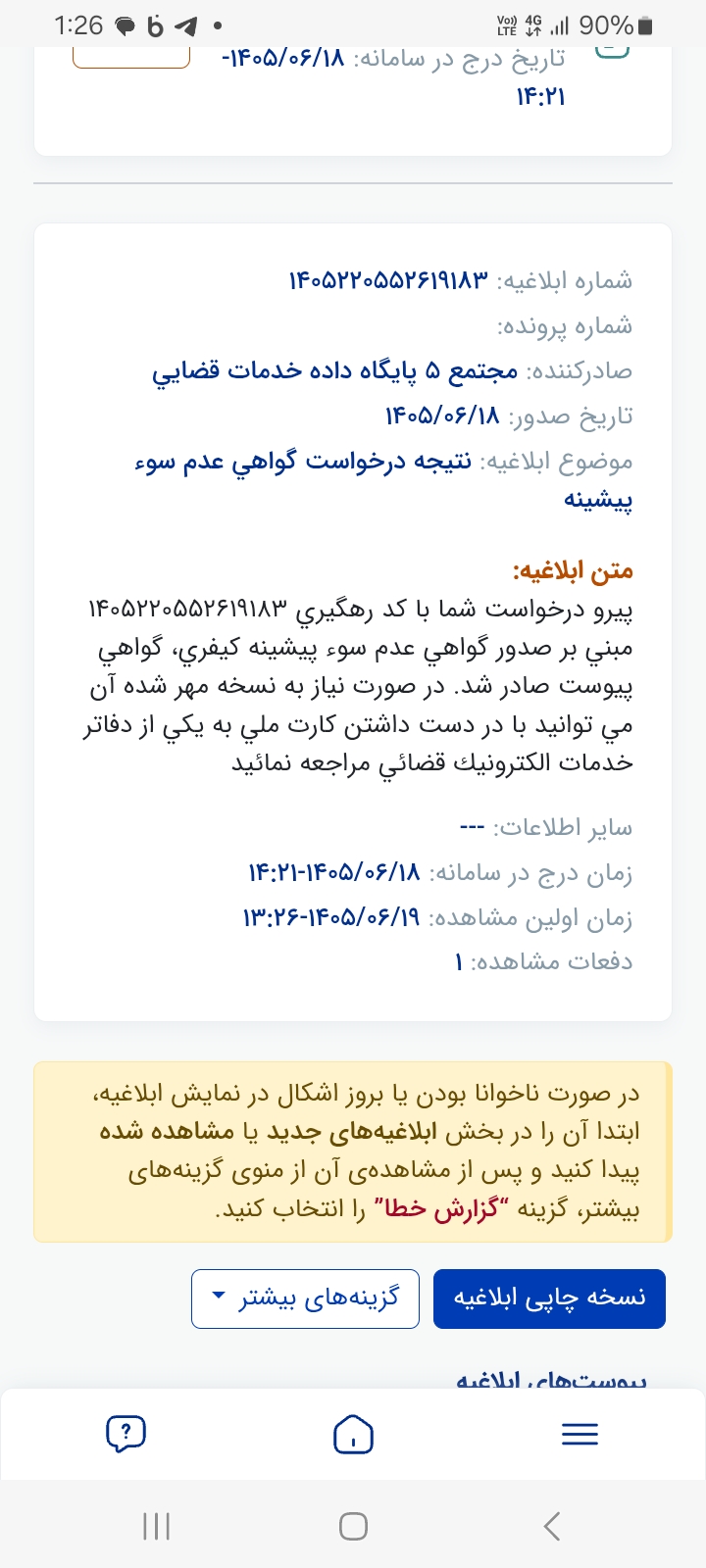Open the system recent apps button

click(x=156, y=1526)
